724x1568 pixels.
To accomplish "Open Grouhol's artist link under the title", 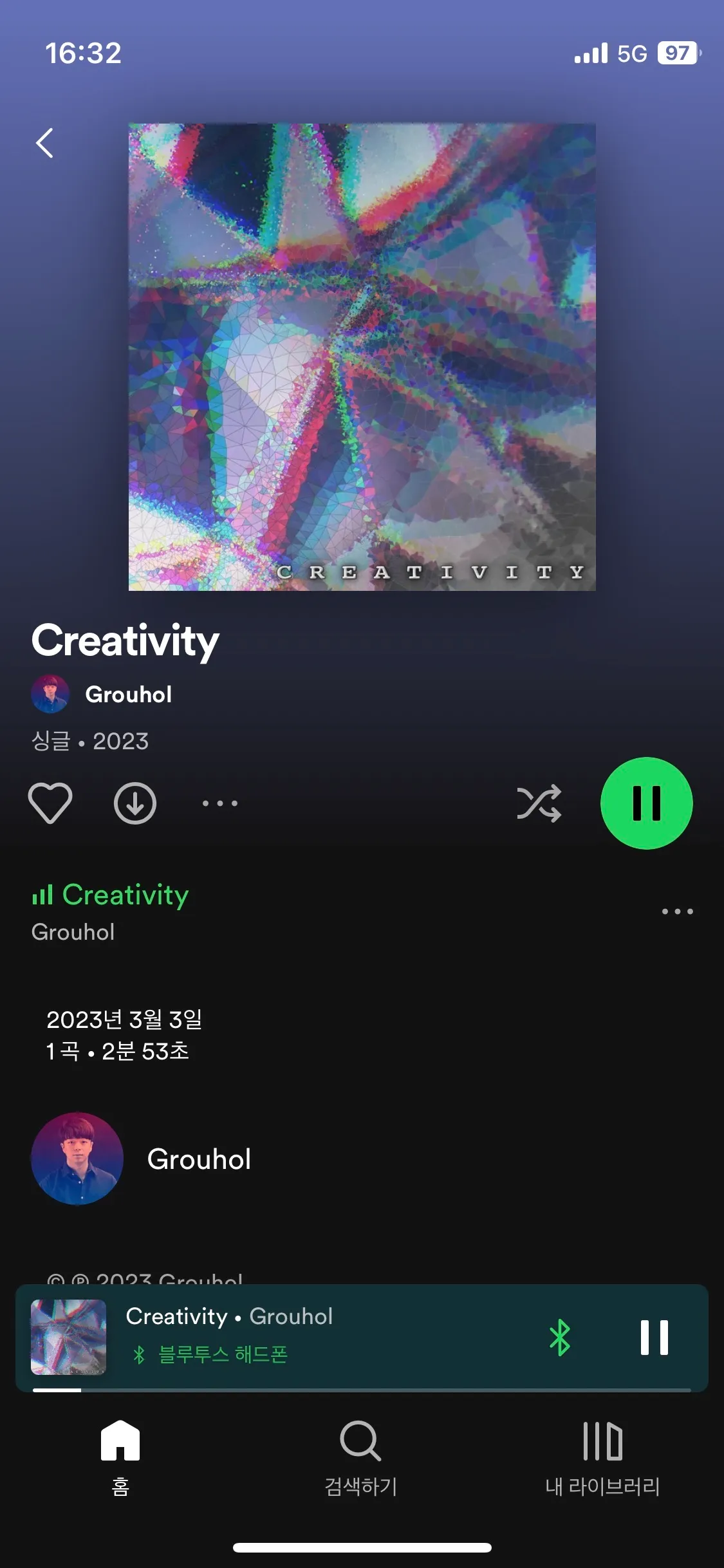I will 127,695.
